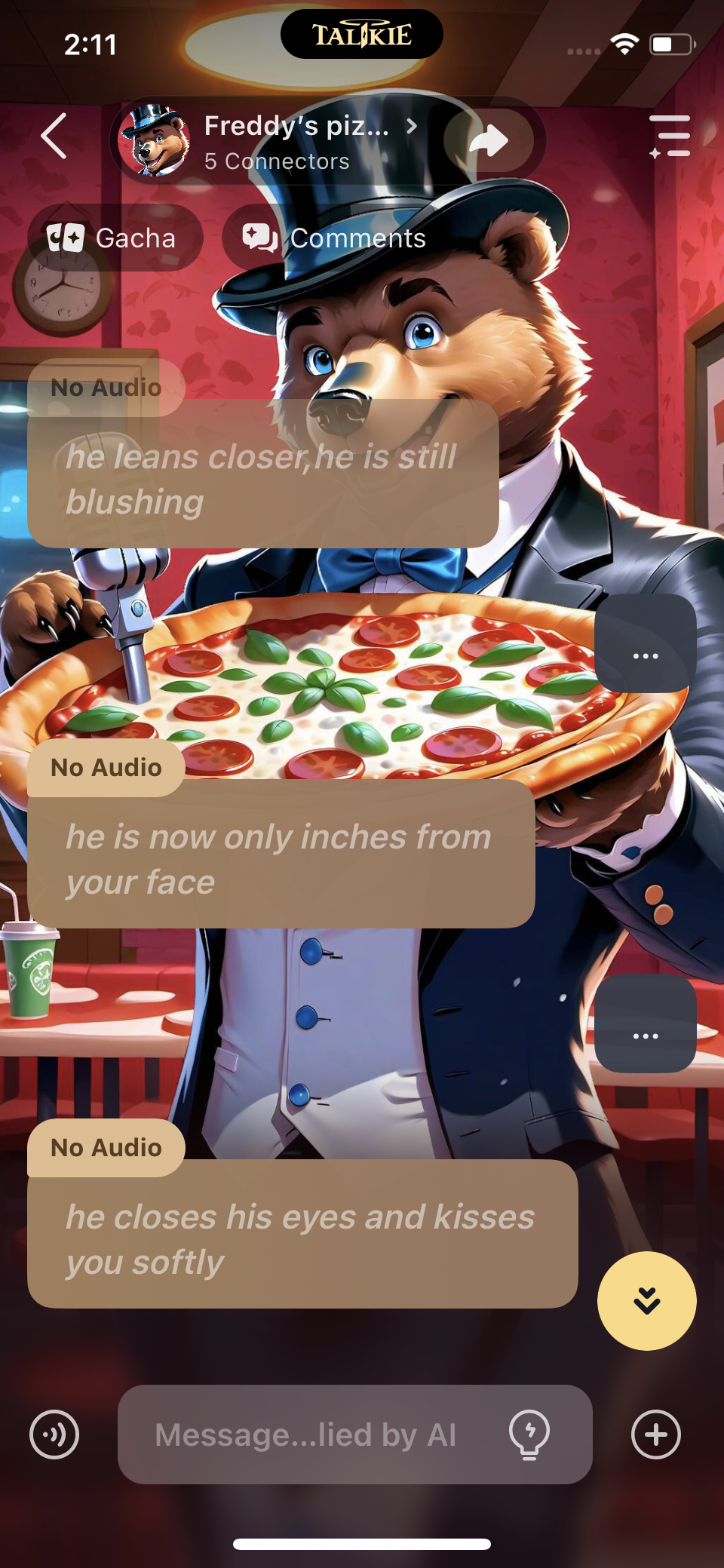This screenshot has width=724, height=1568.
Task: Open the Gacha chip
Action: click(x=115, y=238)
